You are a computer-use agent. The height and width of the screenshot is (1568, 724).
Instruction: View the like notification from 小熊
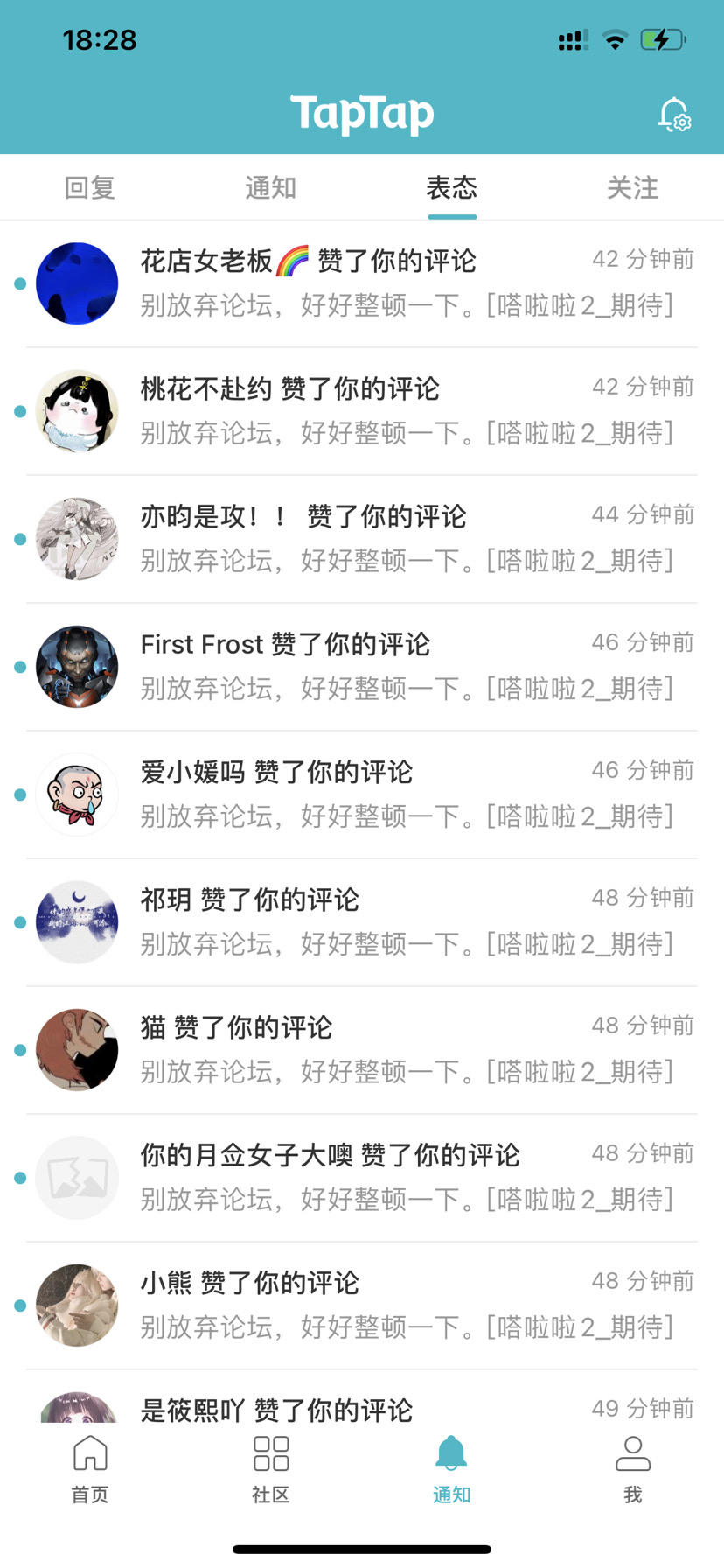pos(407,1305)
